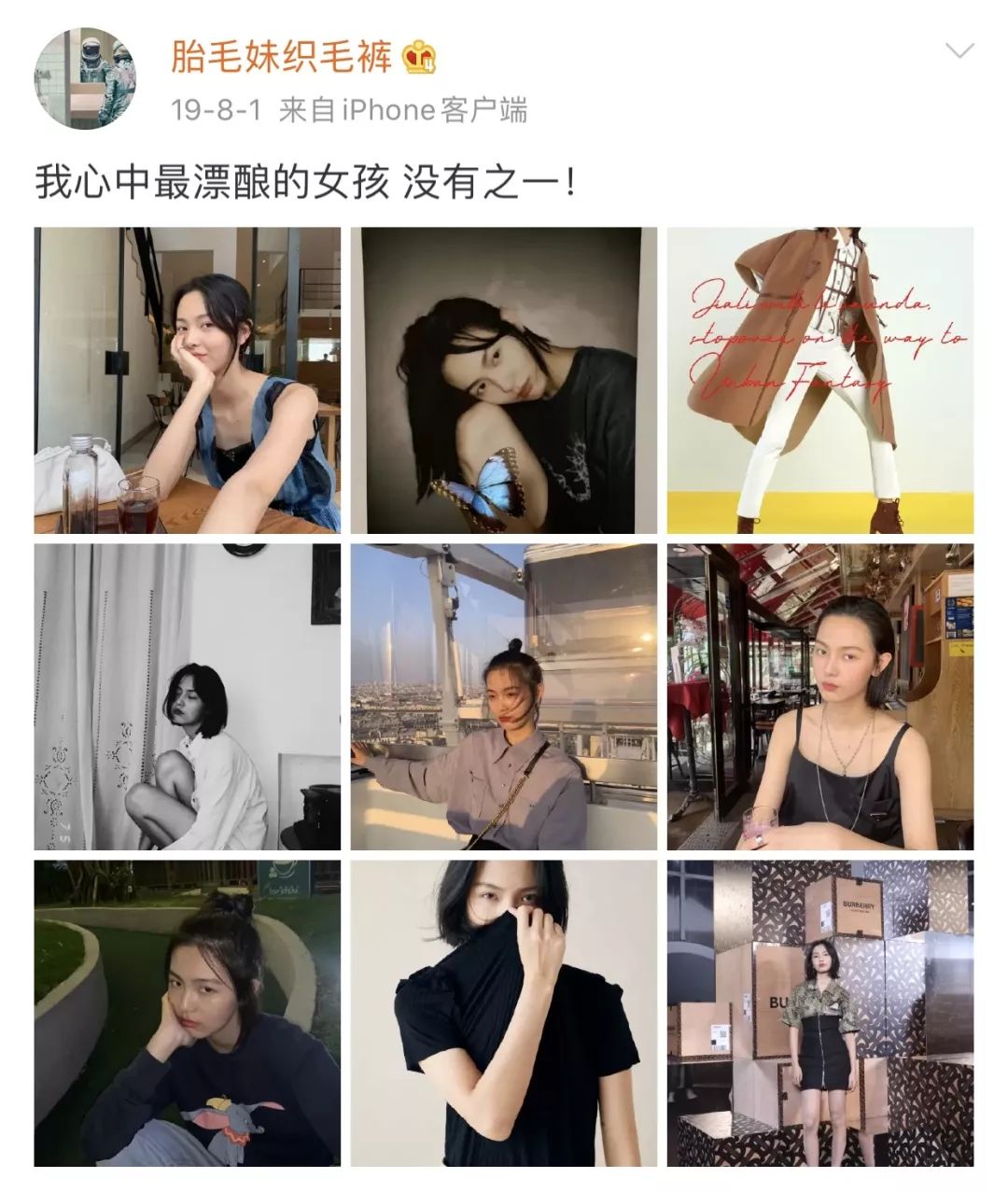
Task: Collapse the post using the corner chevron
Action: tap(961, 49)
